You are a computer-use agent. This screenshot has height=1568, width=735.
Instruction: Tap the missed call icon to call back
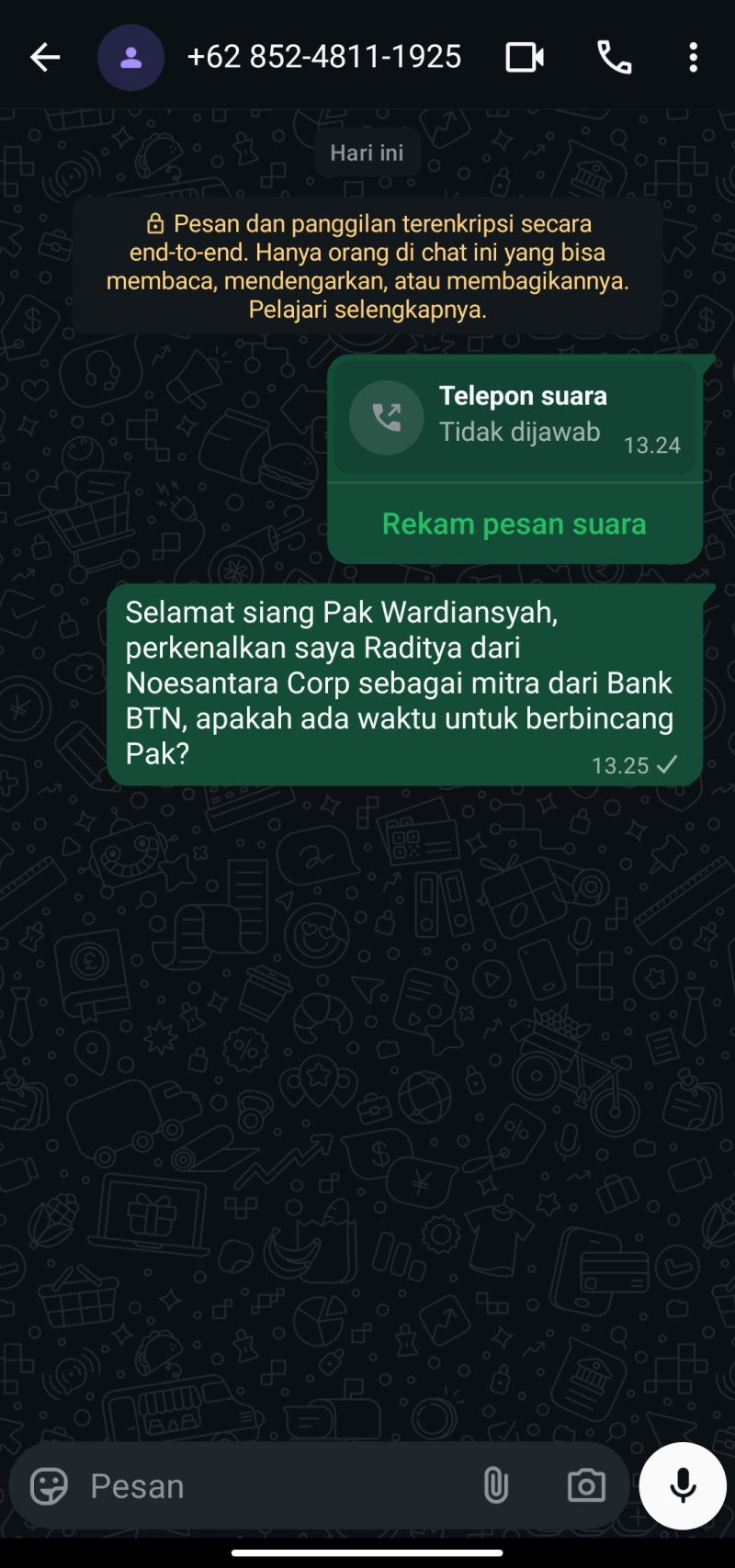(x=387, y=417)
